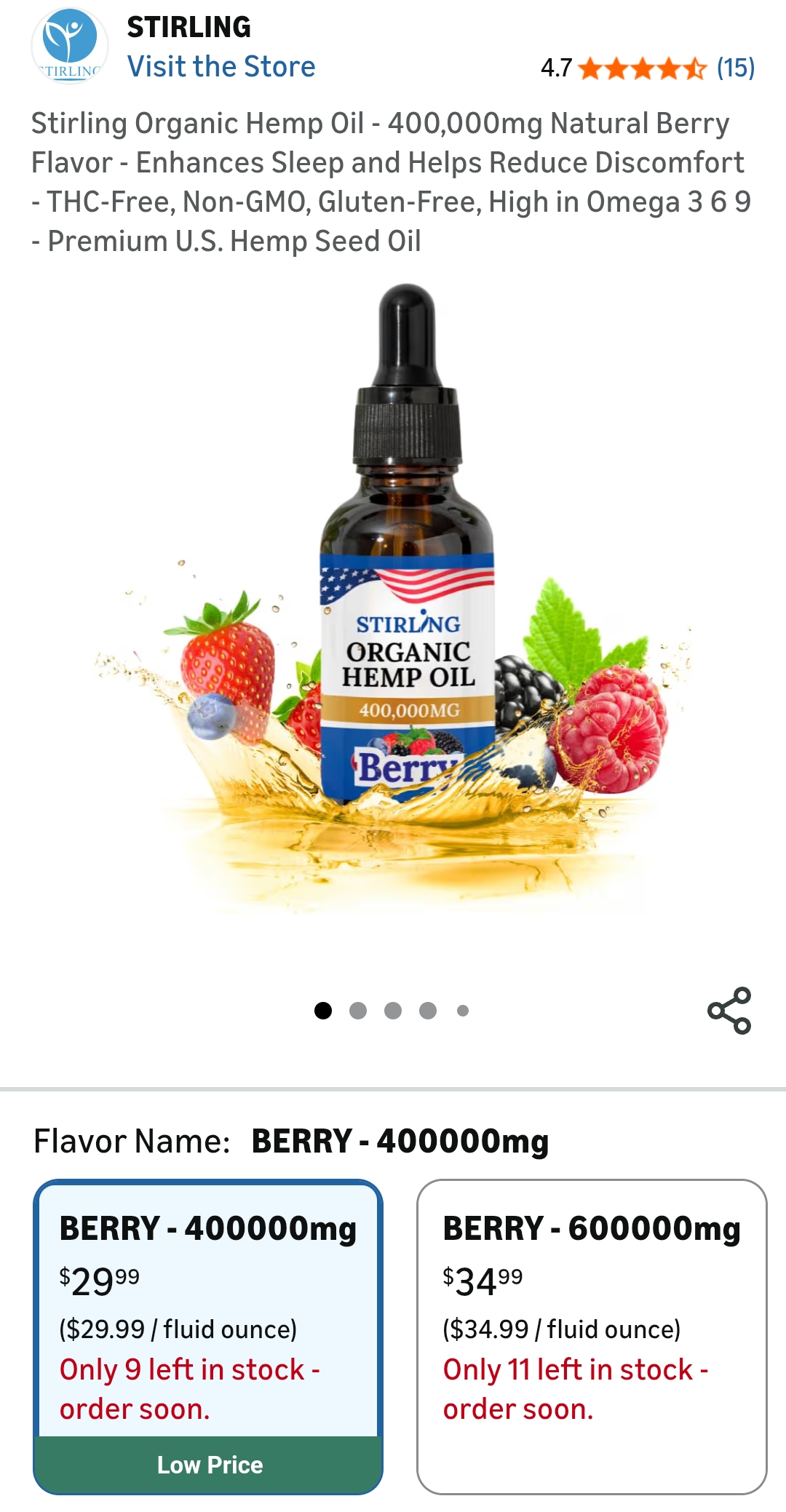Click the second carousel navigation dot
Image resolution: width=786 pixels, height=1512 pixels.
pos(357,1008)
